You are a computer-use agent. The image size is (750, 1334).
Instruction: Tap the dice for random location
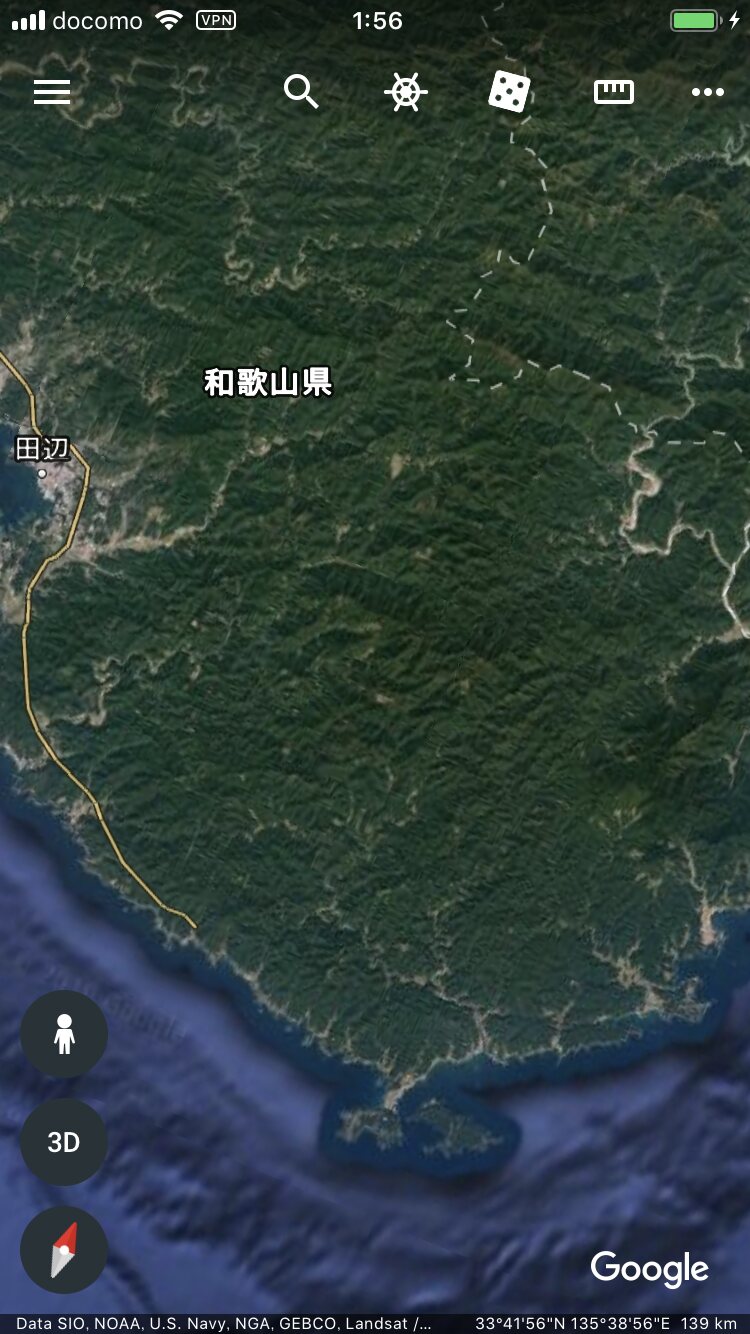(509, 92)
